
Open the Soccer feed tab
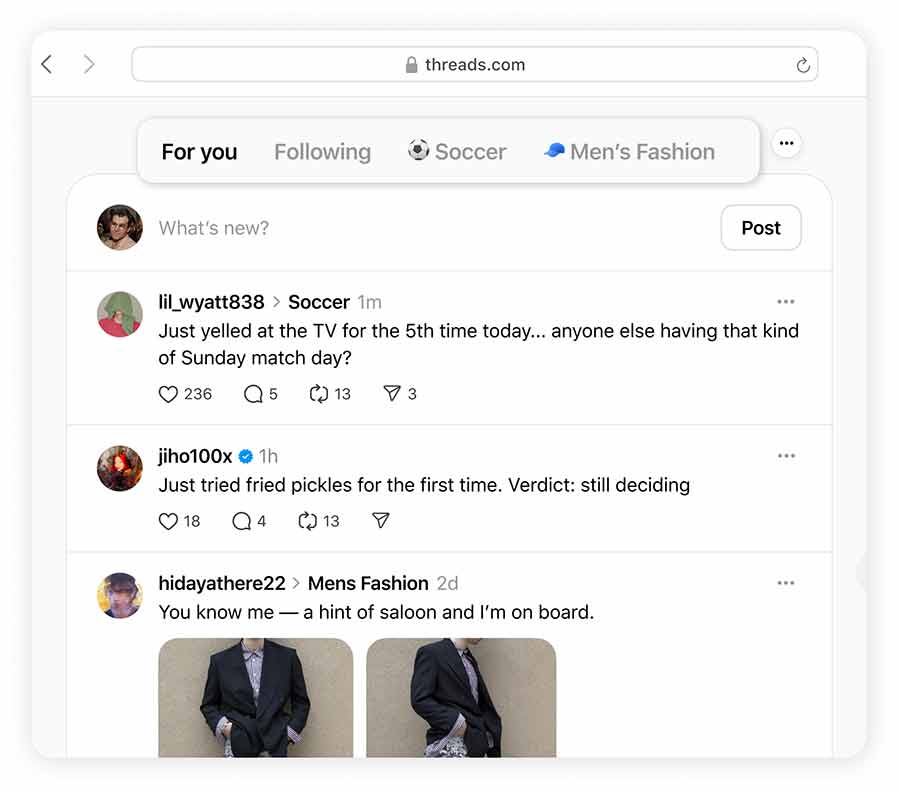(x=457, y=152)
